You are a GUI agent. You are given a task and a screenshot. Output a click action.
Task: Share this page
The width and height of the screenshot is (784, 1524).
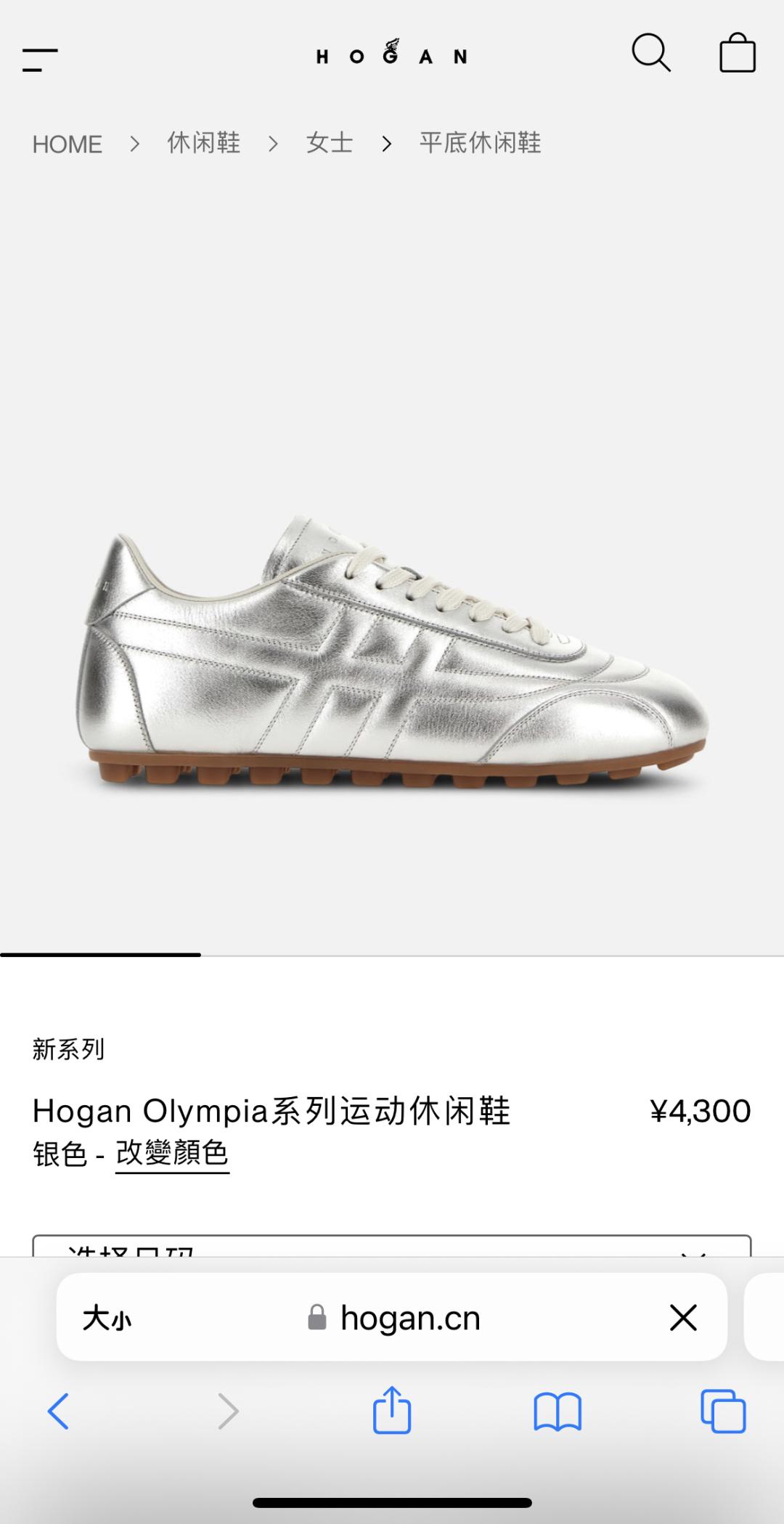tap(392, 1410)
